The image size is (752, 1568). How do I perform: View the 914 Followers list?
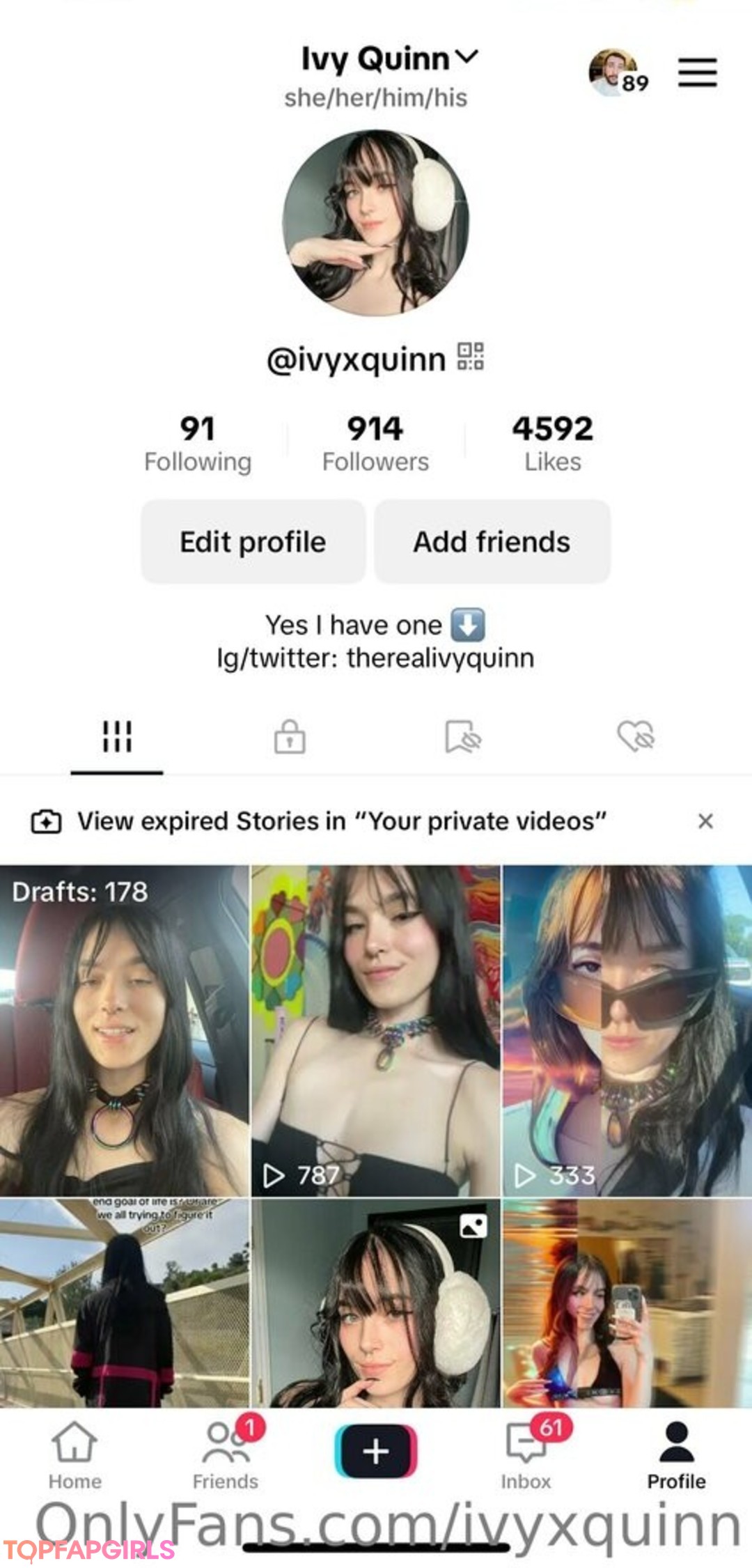(x=375, y=443)
